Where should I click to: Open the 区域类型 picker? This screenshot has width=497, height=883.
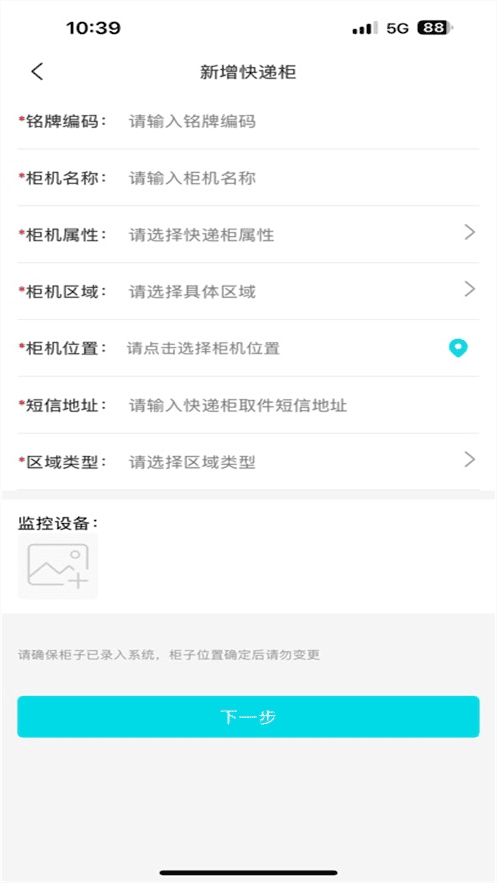pos(248,462)
